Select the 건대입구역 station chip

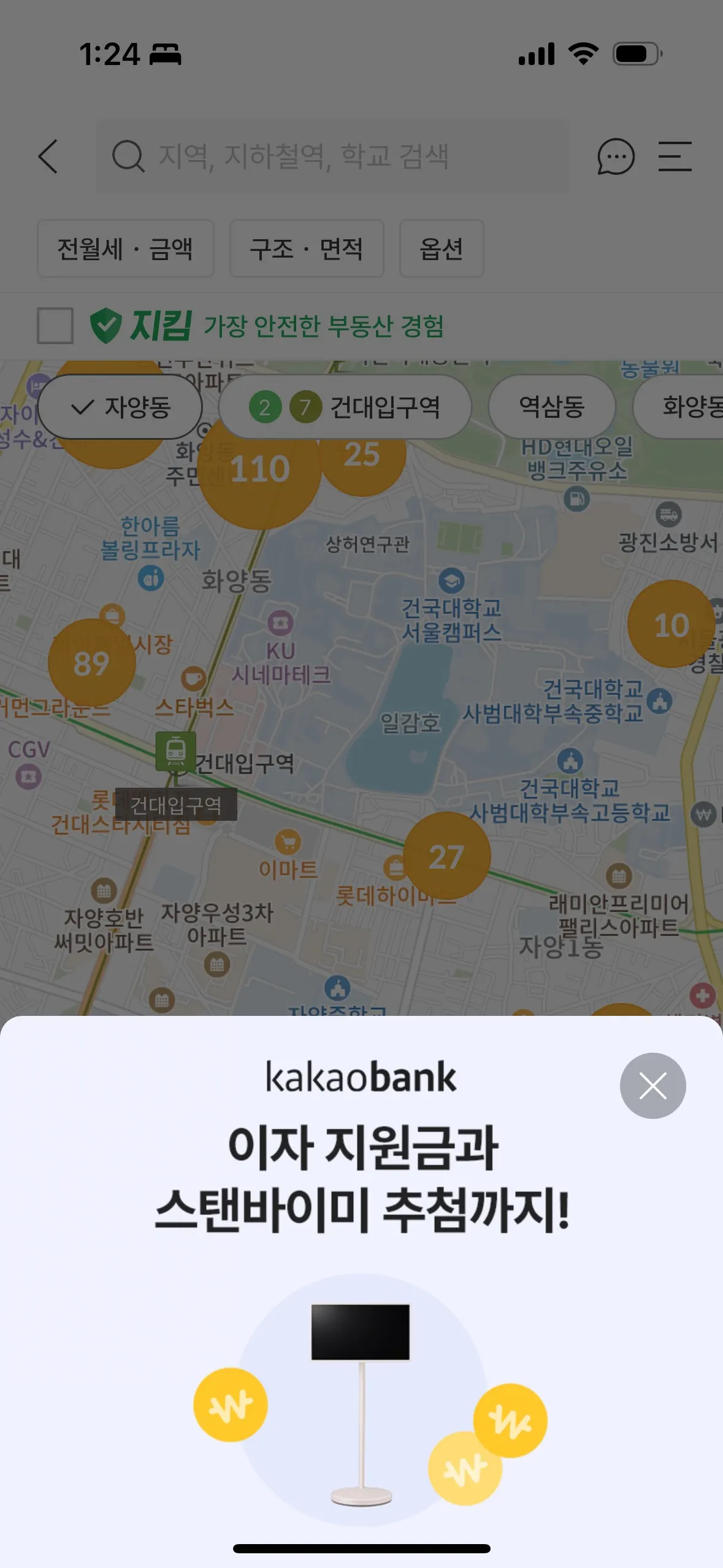click(345, 407)
